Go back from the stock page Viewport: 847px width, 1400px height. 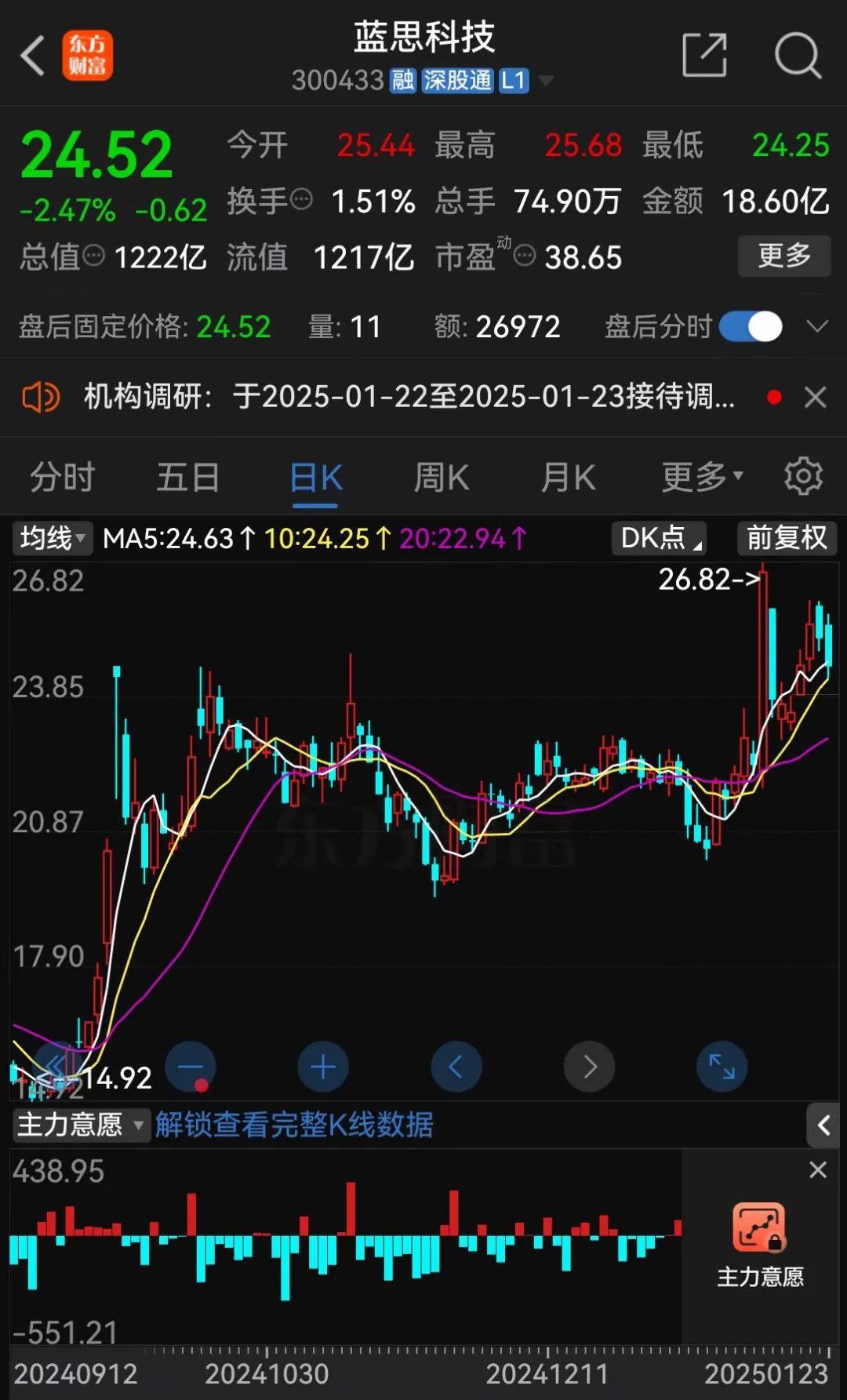point(33,56)
